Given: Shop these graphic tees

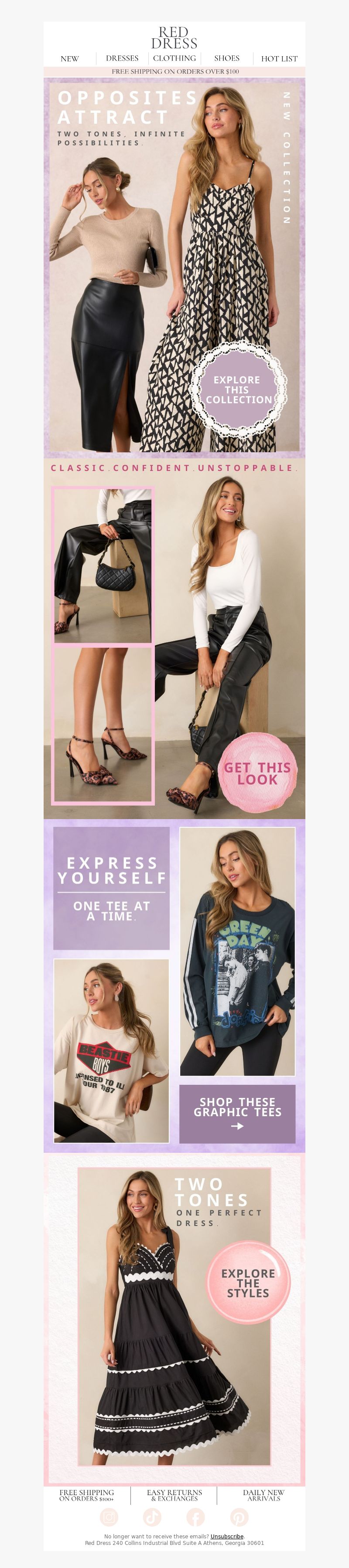Looking at the screenshot, I should [237, 1113].
